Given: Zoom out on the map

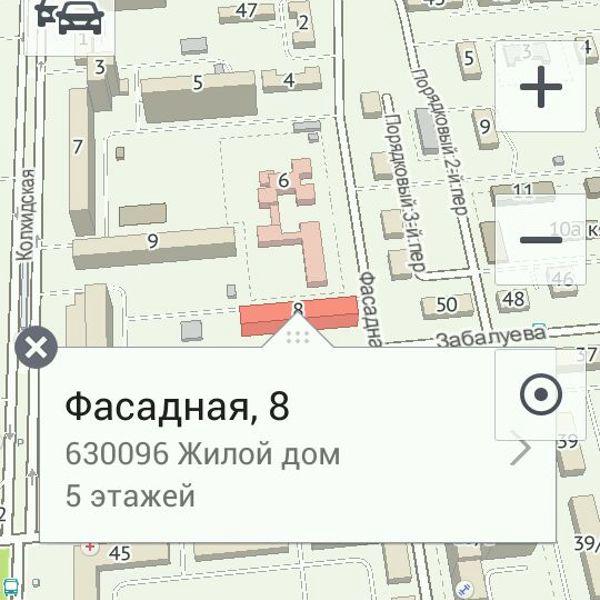Looking at the screenshot, I should (541, 238).
